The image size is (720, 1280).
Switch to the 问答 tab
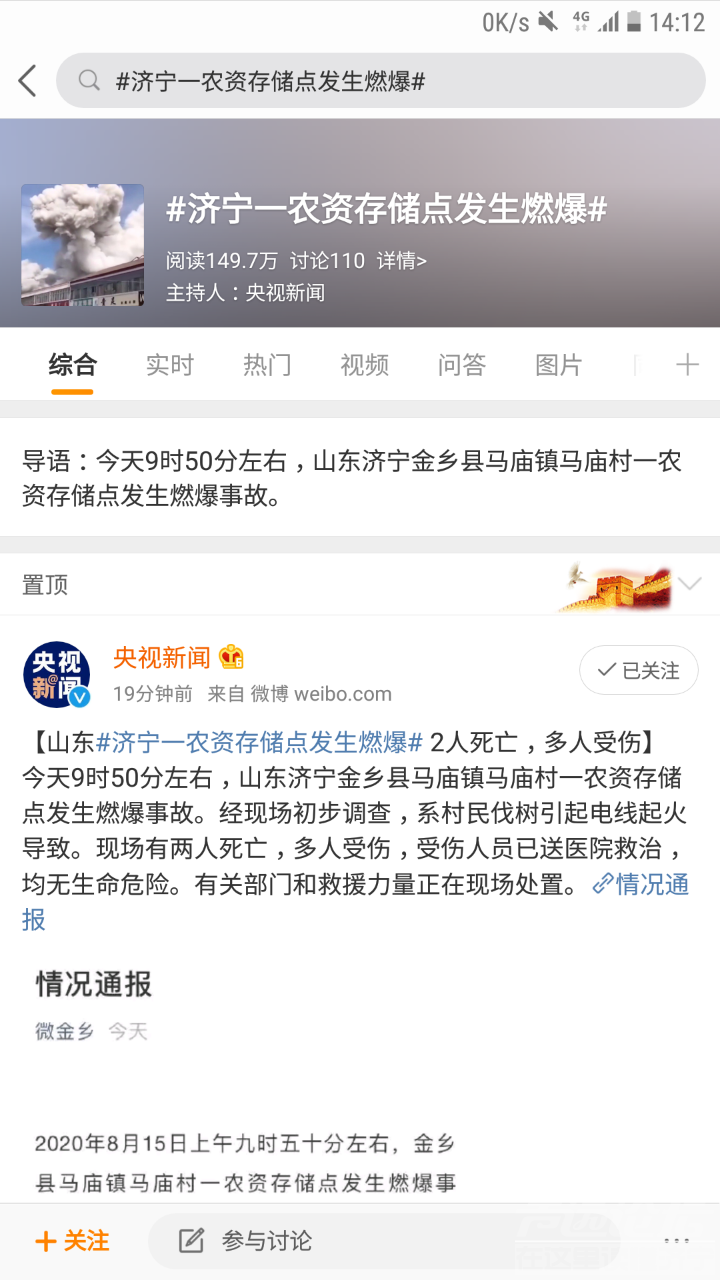[x=461, y=365]
